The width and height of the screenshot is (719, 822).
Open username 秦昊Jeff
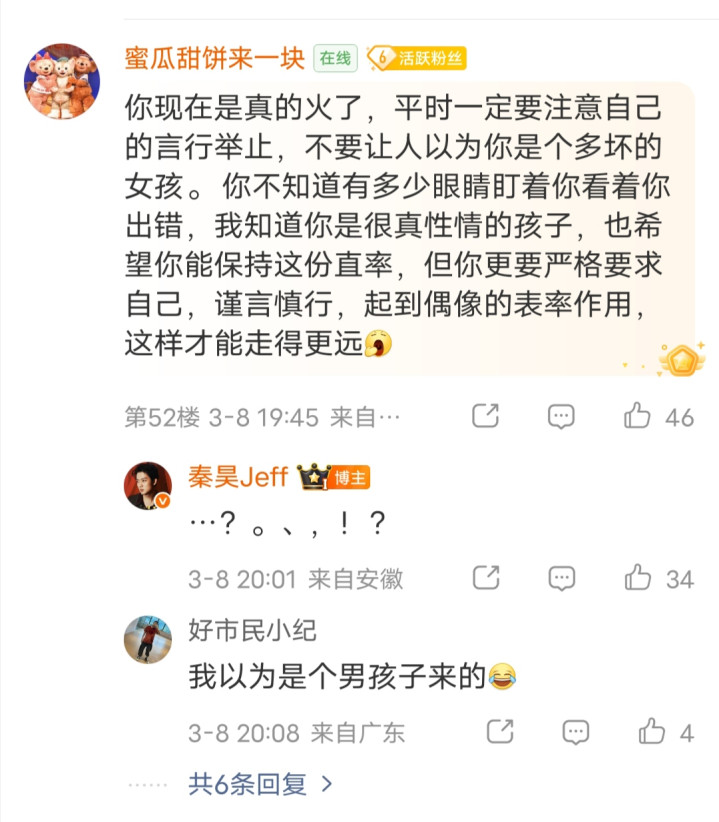click(x=237, y=477)
